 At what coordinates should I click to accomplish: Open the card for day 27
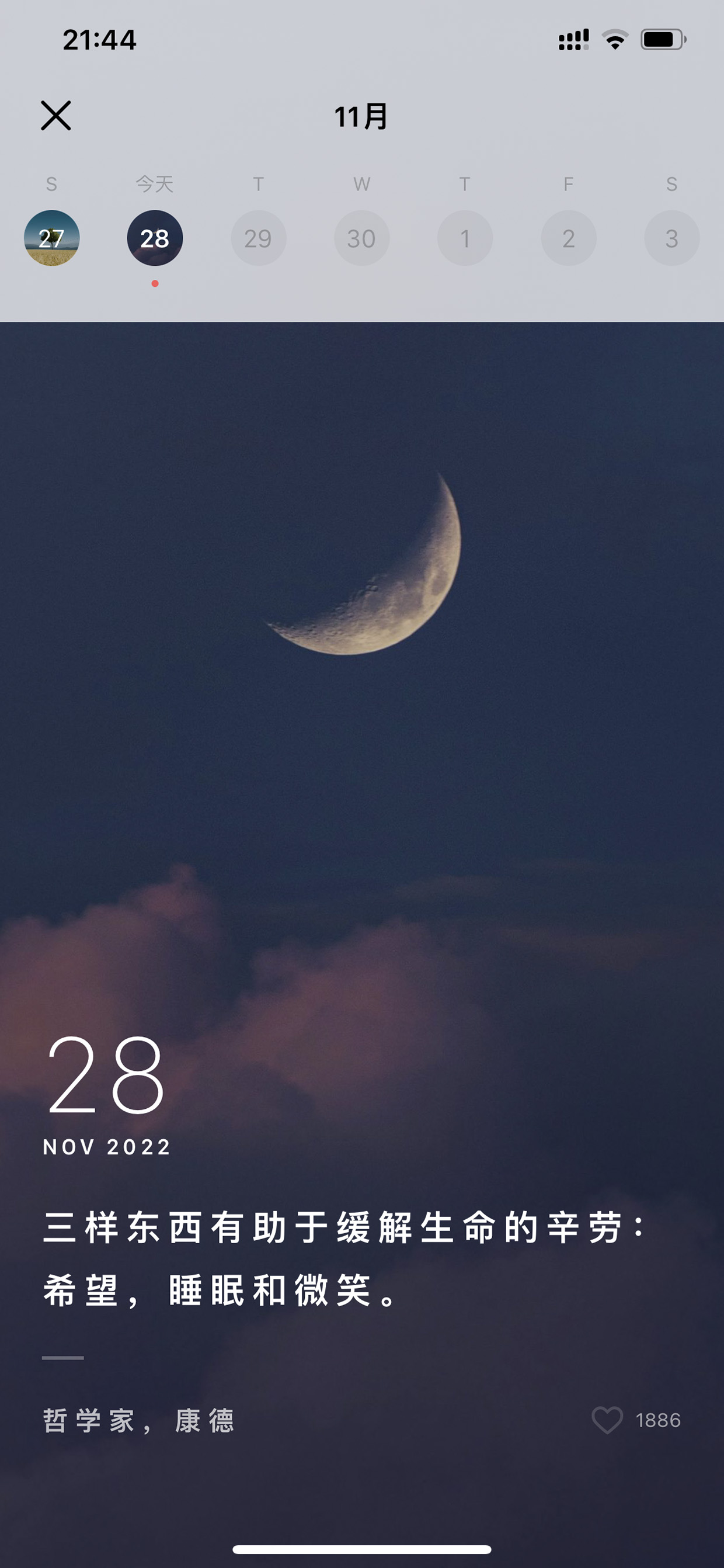(x=52, y=238)
